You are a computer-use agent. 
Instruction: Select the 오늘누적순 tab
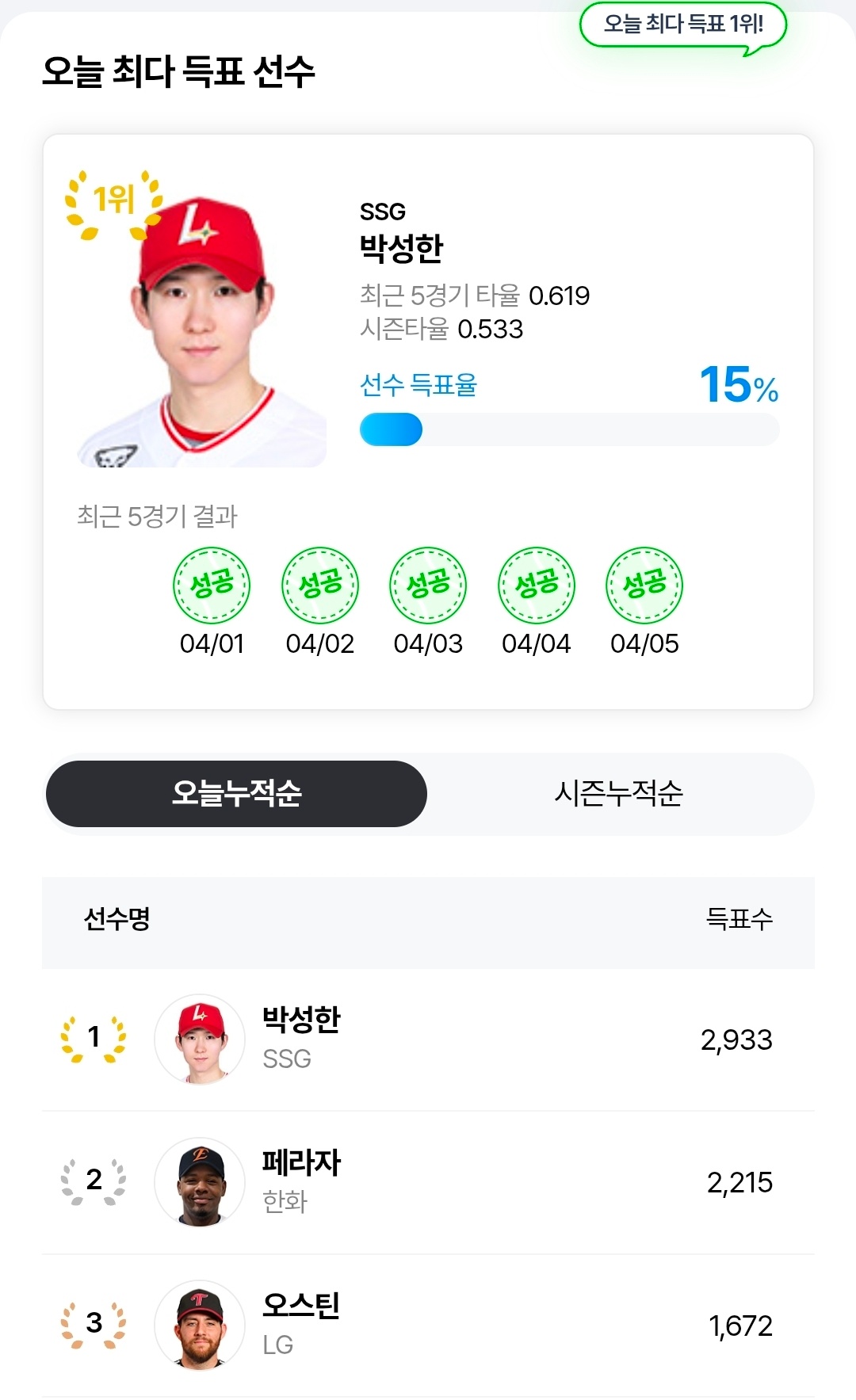[x=236, y=793]
